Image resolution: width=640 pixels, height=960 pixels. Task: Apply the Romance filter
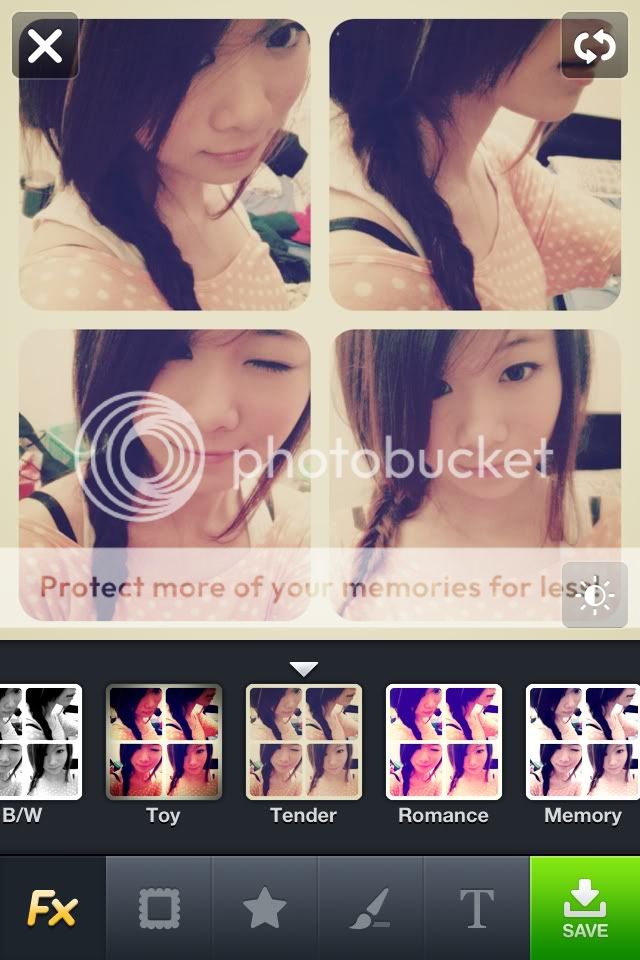coord(443,742)
